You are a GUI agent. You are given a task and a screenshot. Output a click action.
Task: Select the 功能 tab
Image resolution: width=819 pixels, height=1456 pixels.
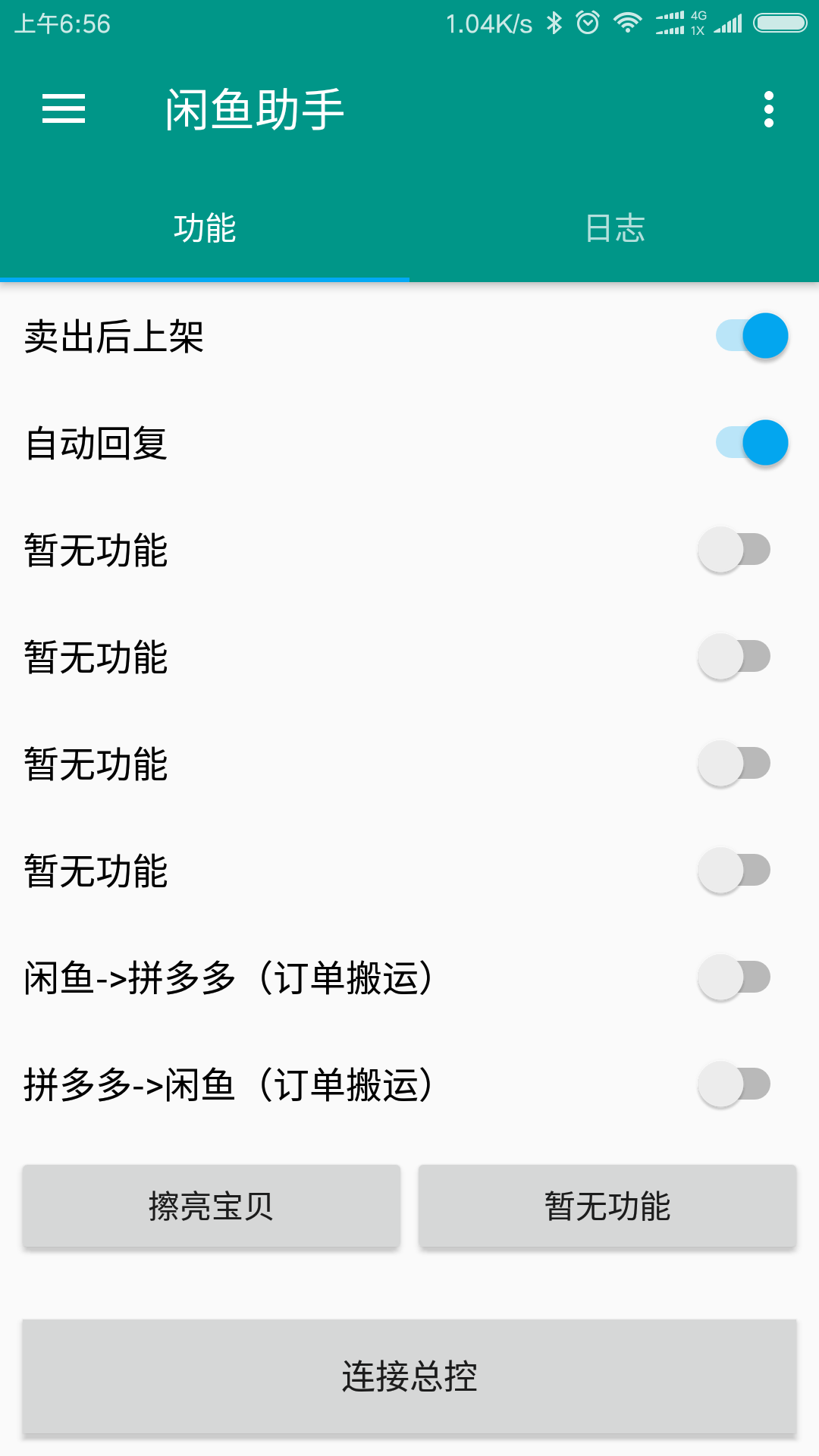coord(205,228)
